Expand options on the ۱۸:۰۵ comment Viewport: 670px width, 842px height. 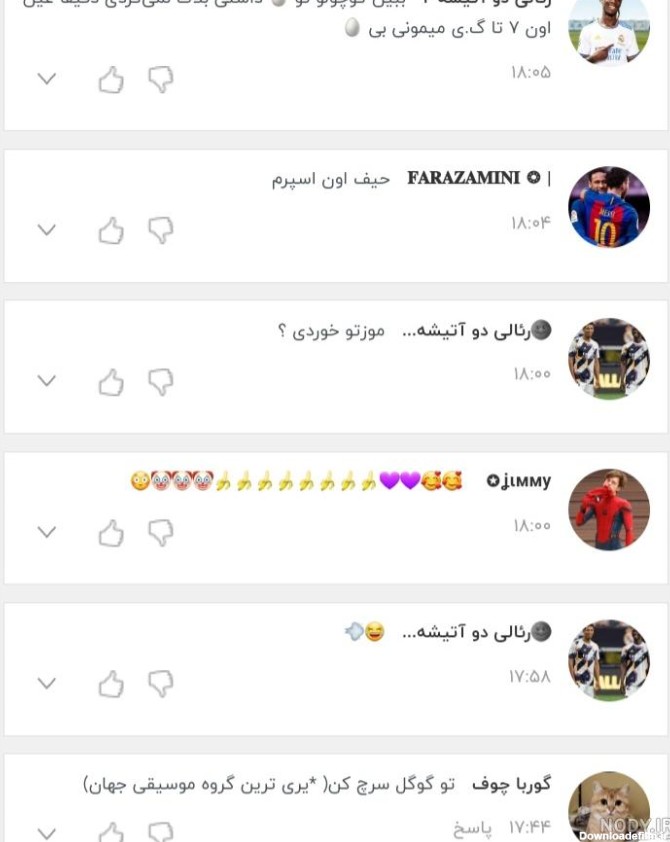[x=47, y=80]
